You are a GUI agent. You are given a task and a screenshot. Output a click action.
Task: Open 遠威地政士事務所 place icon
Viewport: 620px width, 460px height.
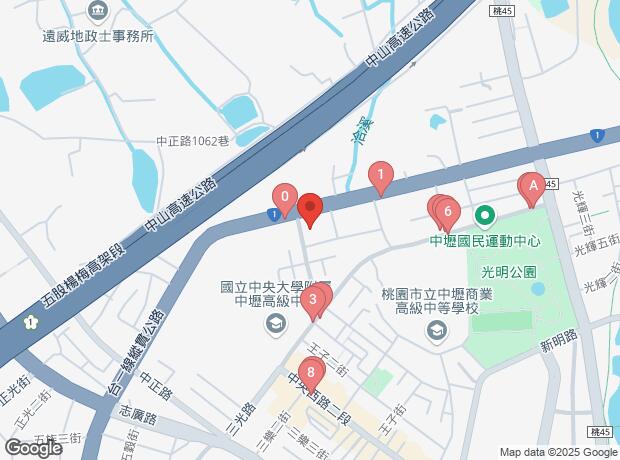[97, 11]
